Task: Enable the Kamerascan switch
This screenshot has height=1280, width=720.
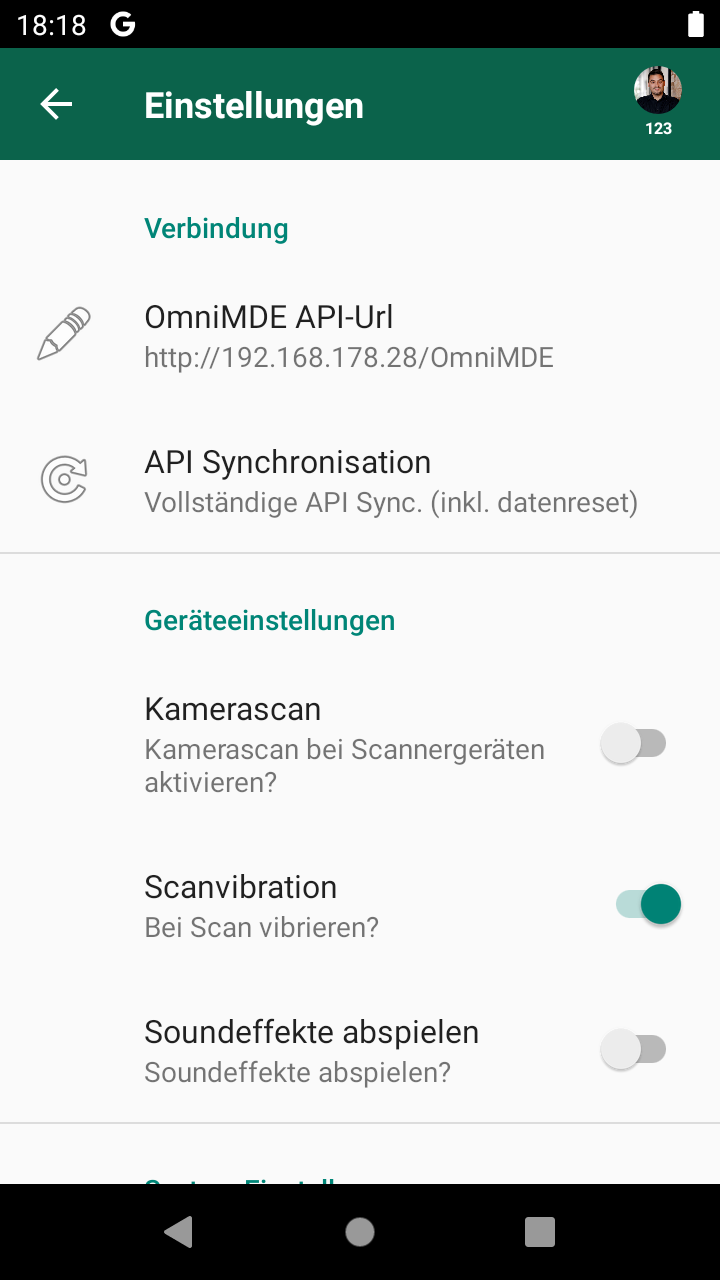Action: tap(634, 744)
